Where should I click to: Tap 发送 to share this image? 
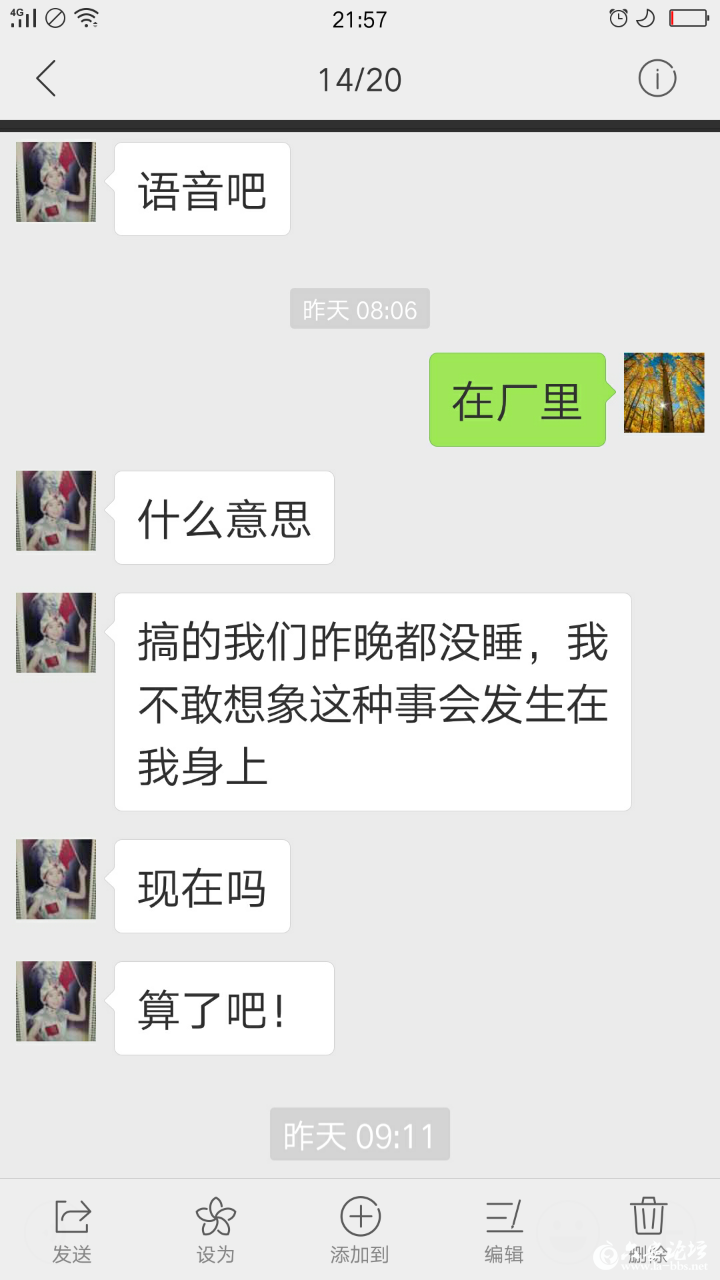(72, 1229)
